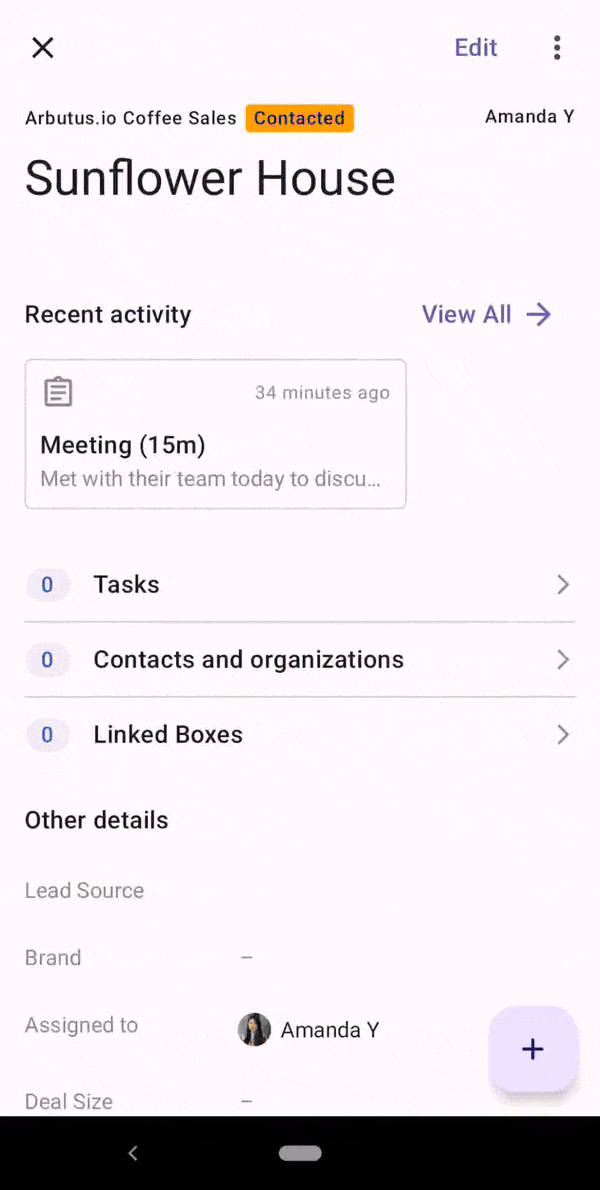View All recent activity
The height and width of the screenshot is (1190, 600).
(486, 314)
